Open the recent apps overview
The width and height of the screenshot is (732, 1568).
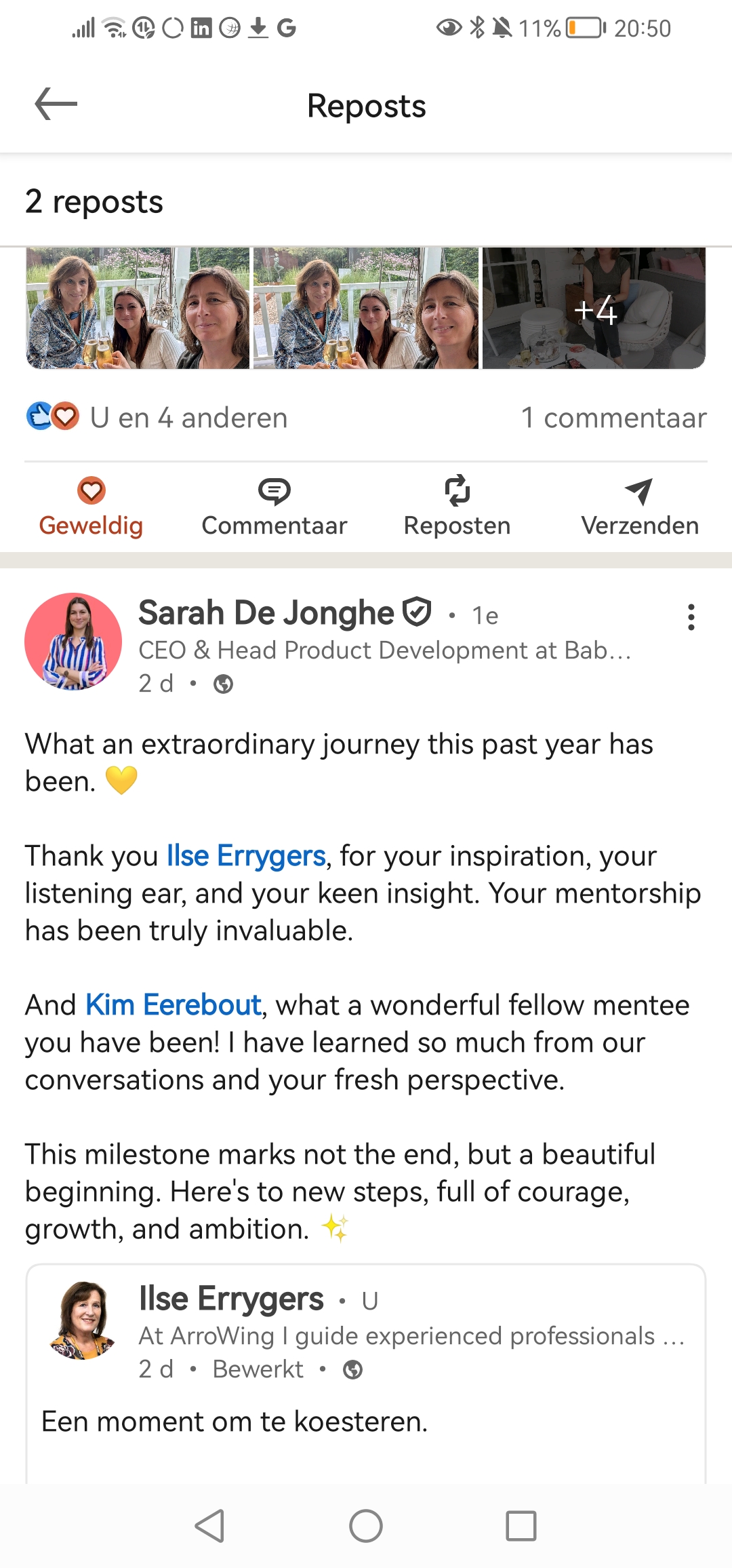coord(521,1526)
